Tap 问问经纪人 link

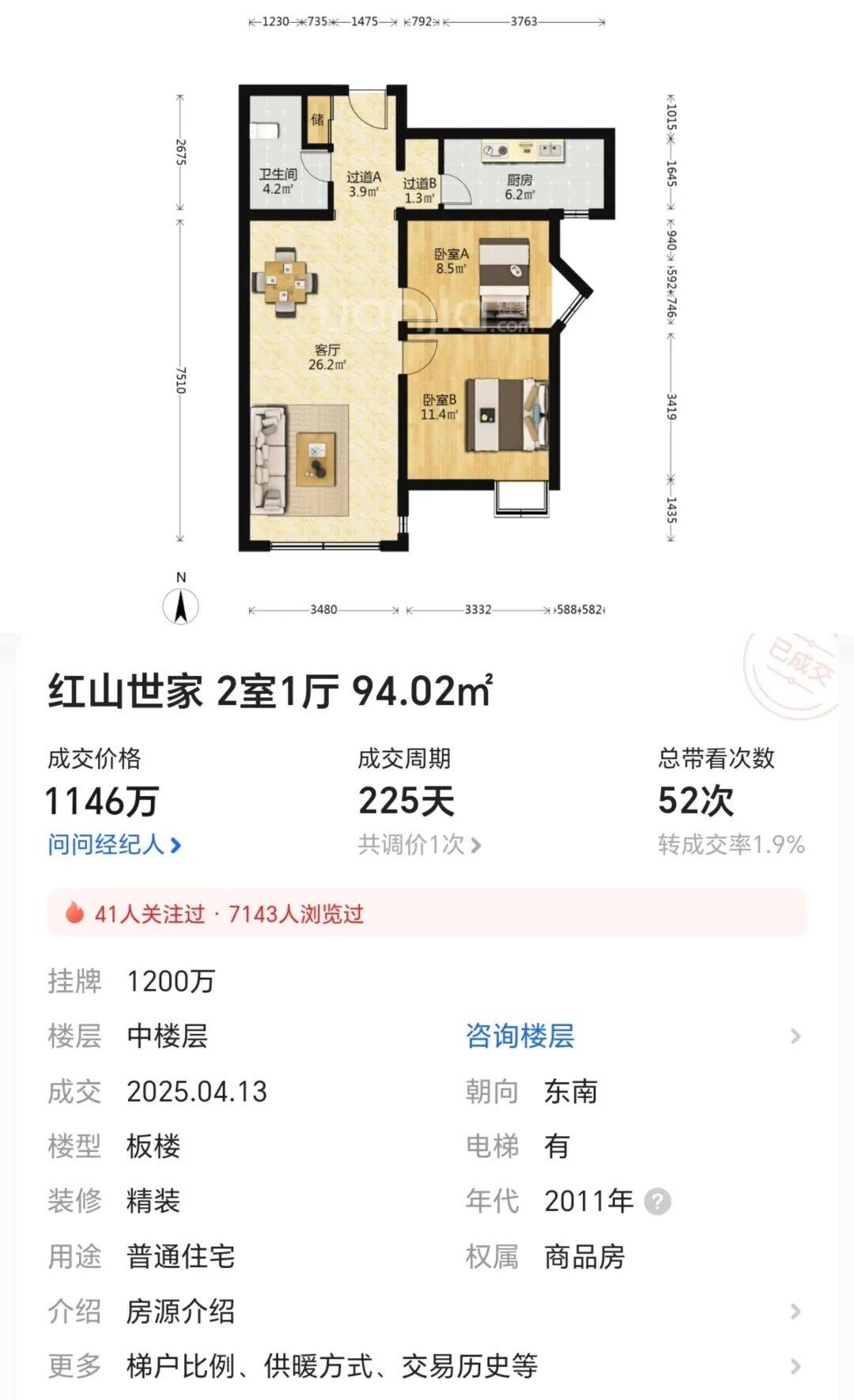(114, 845)
